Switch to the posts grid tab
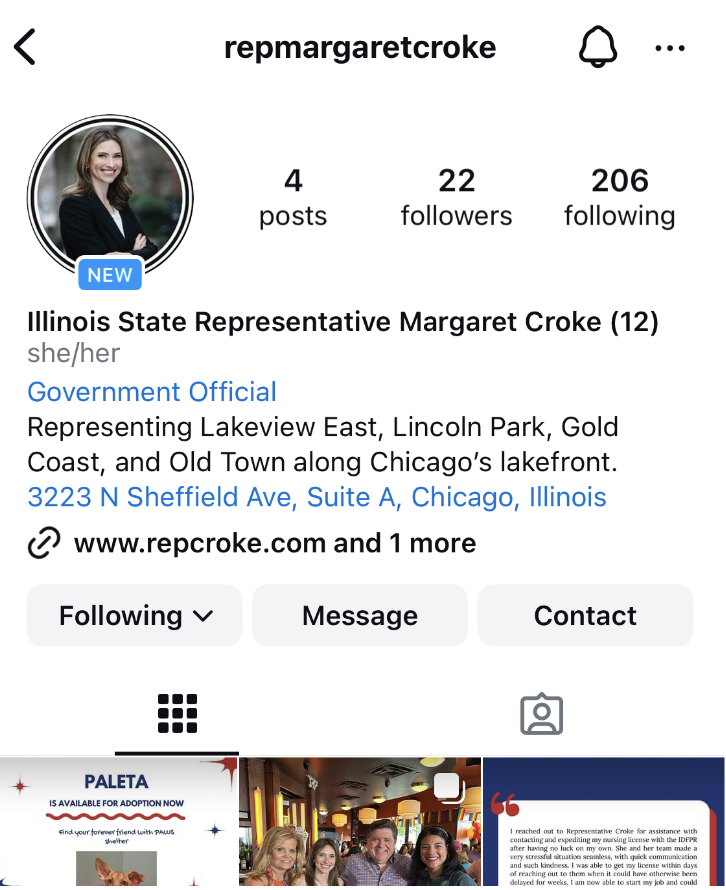Image resolution: width=726 pixels, height=890 pixels. point(177,714)
